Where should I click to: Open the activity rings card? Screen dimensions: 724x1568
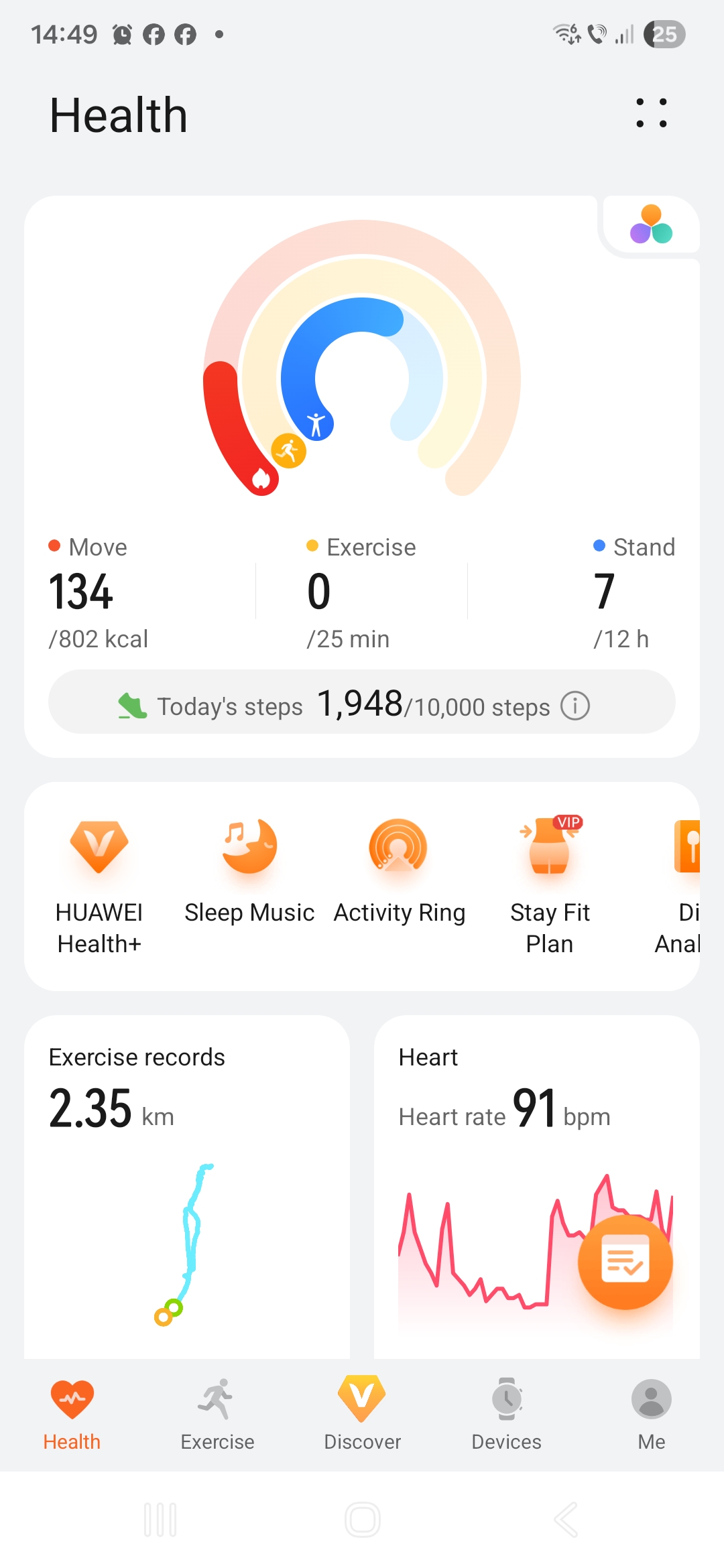pos(362,375)
